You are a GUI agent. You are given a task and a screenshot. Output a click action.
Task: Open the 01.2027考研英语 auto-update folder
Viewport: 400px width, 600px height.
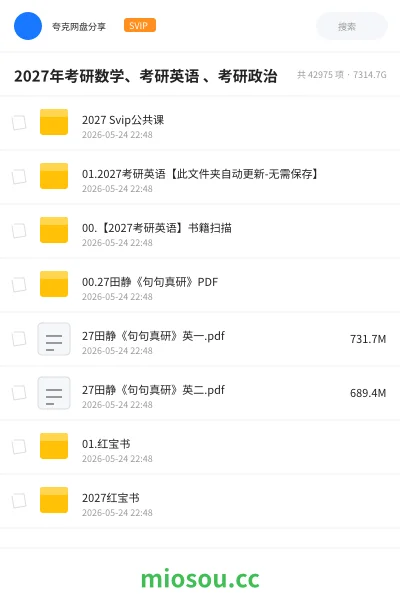coord(200,177)
